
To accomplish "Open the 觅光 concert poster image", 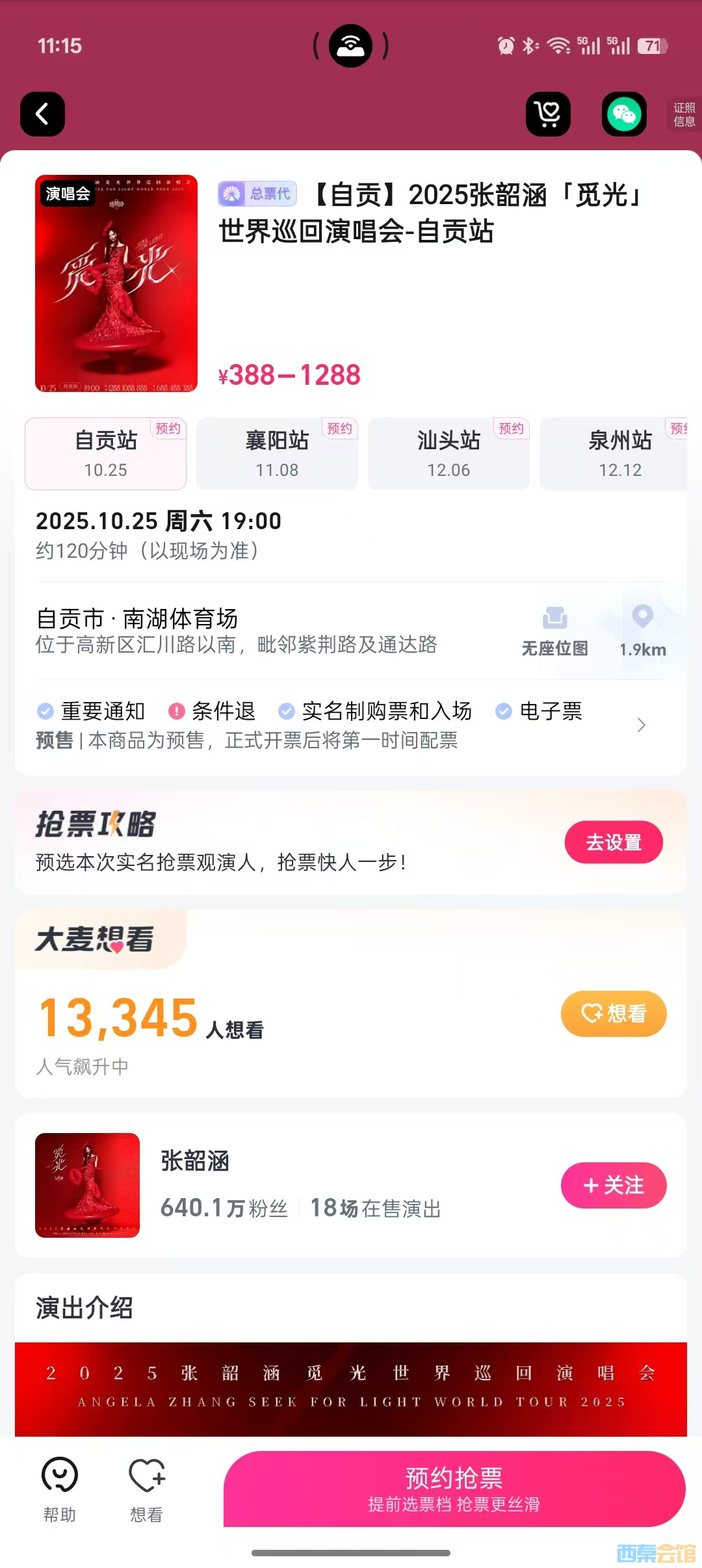I will click(x=116, y=283).
